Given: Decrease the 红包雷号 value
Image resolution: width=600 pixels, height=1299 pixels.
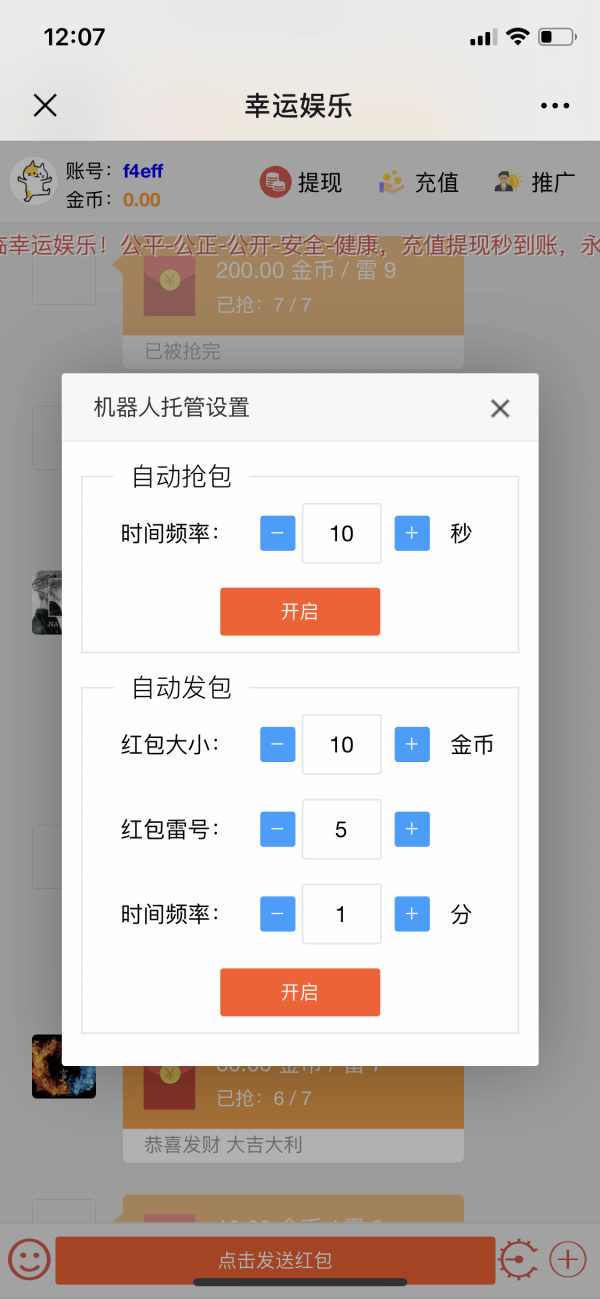Looking at the screenshot, I should tap(278, 829).
